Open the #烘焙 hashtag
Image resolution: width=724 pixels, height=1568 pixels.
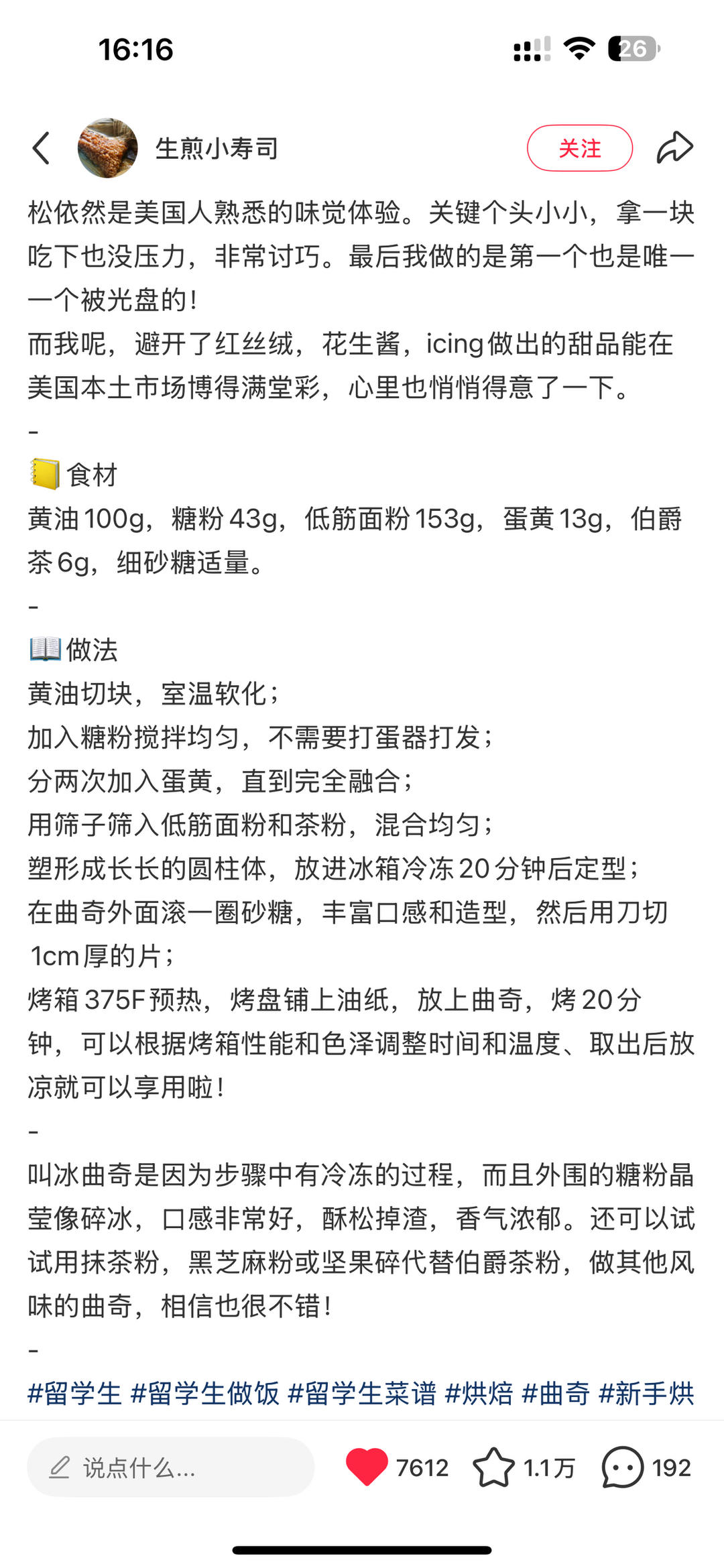click(479, 1392)
